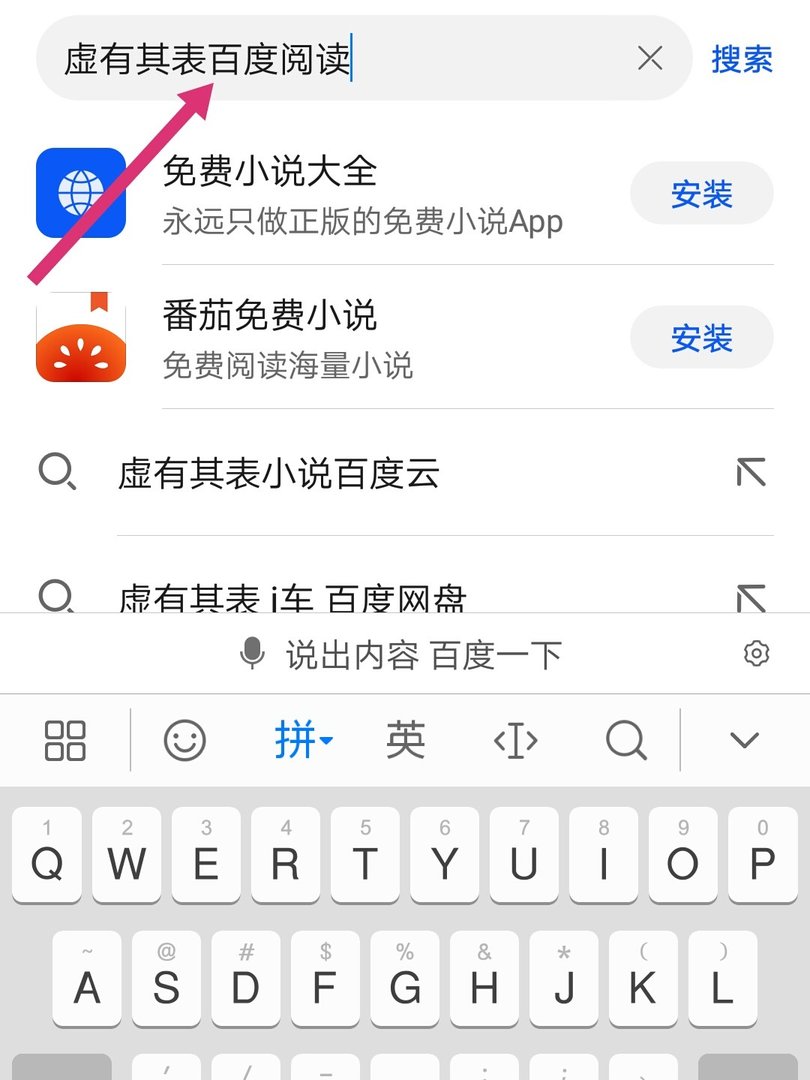Collapse the keyboard with the chevron

pos(741,741)
